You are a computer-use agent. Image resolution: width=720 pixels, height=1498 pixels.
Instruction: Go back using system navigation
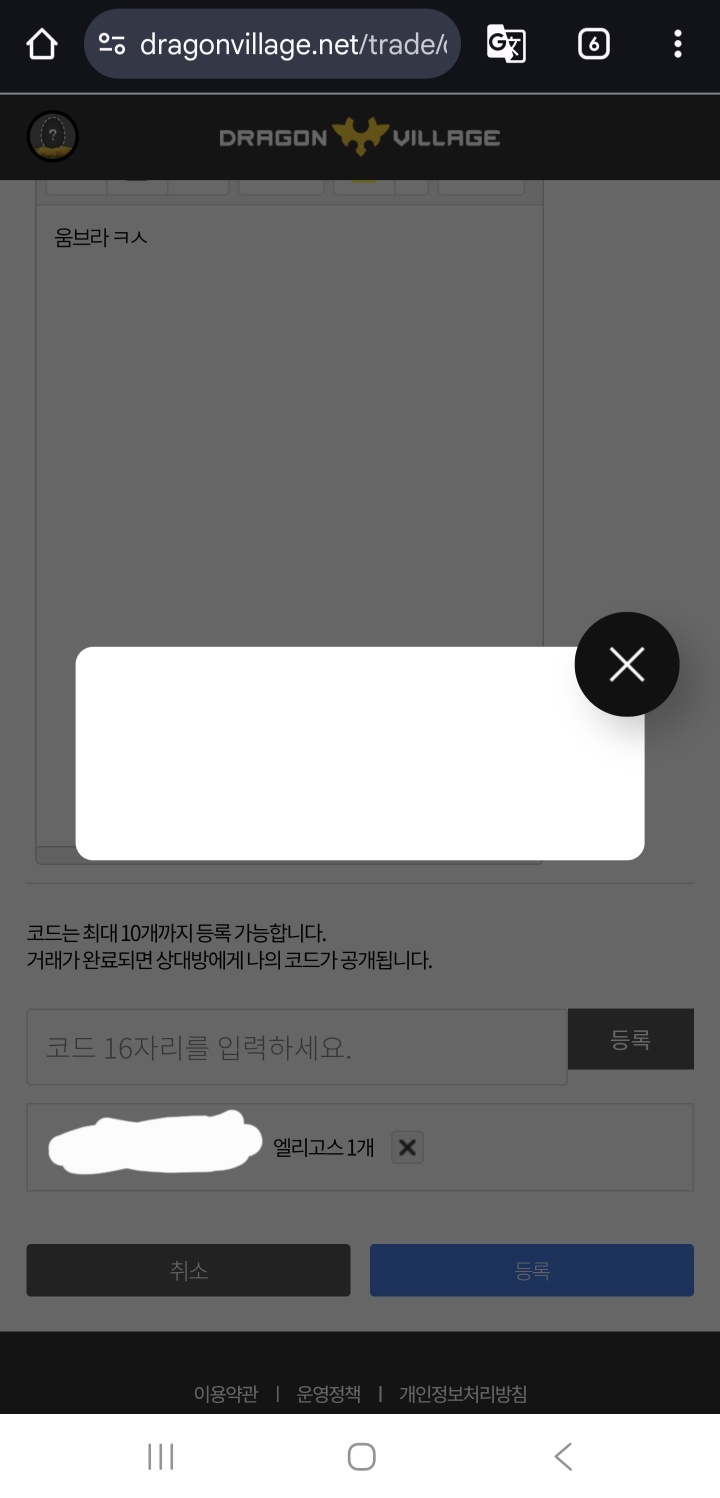563,1456
